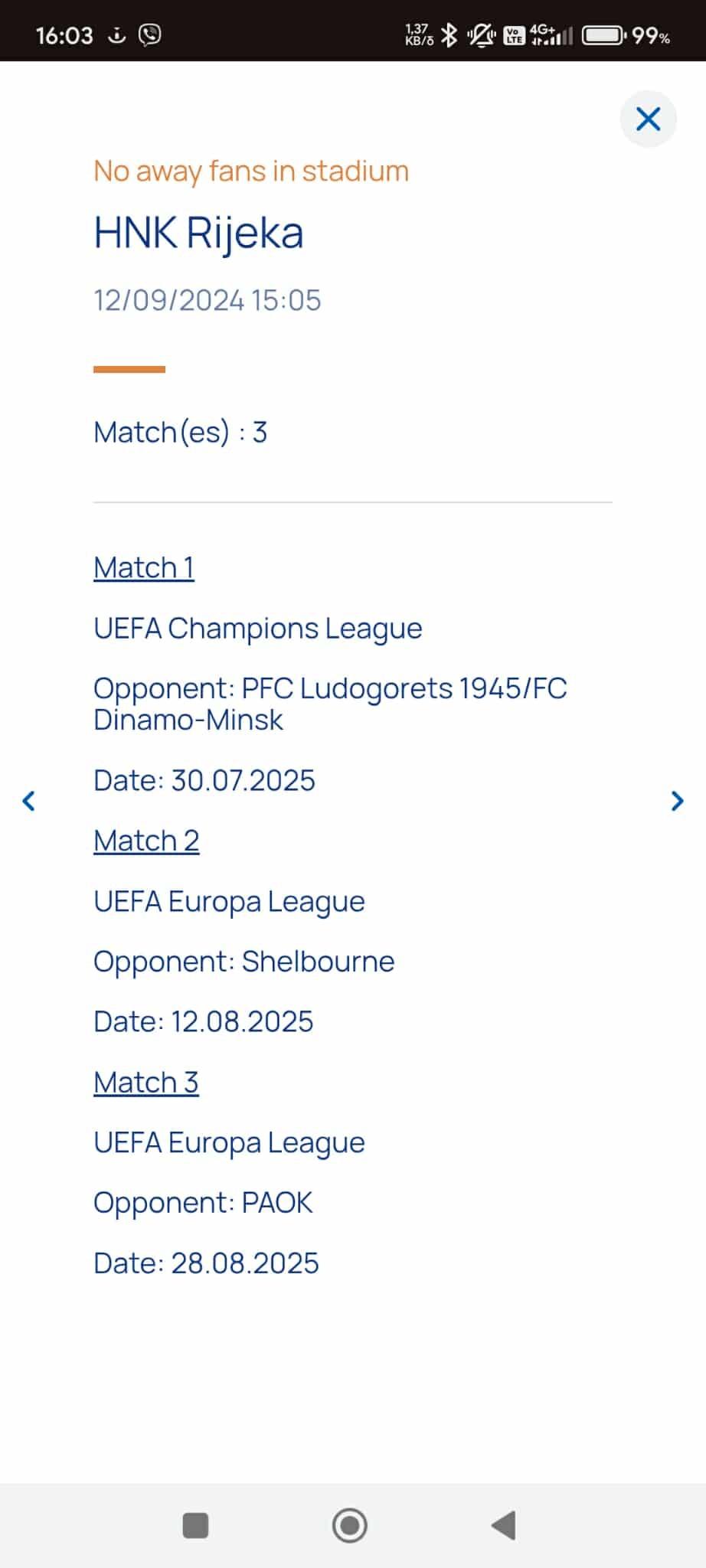This screenshot has width=706, height=1568.
Task: Open the Match 2 link
Action: click(x=146, y=841)
